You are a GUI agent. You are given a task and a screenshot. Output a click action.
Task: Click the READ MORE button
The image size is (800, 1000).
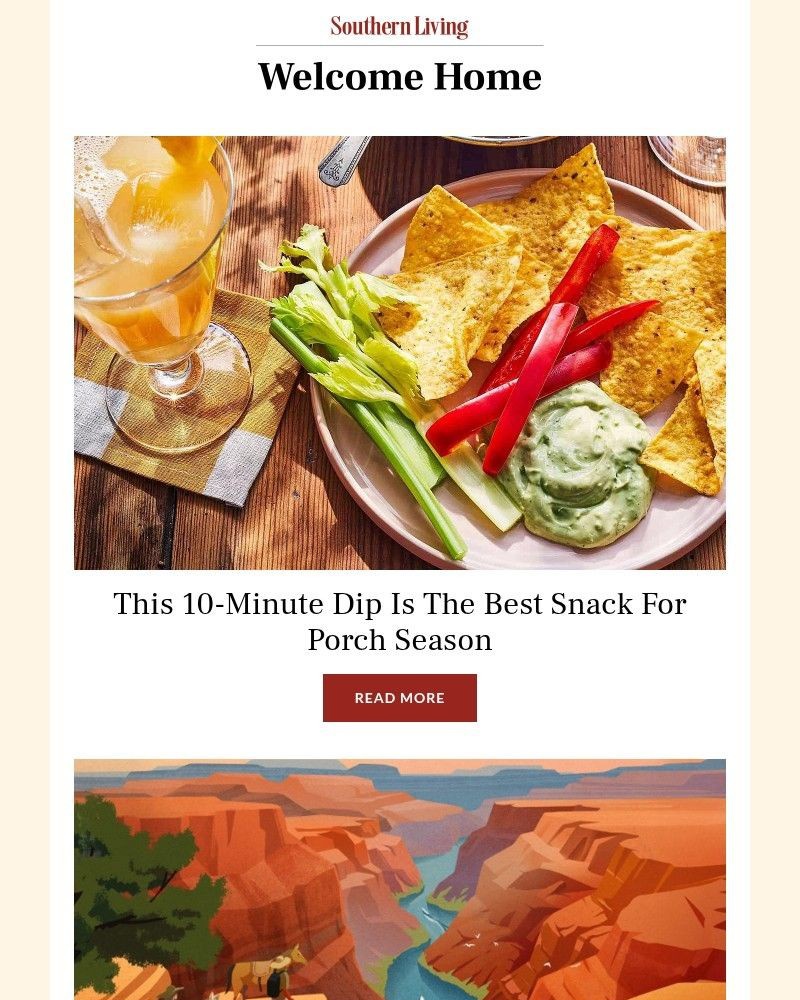click(400, 698)
